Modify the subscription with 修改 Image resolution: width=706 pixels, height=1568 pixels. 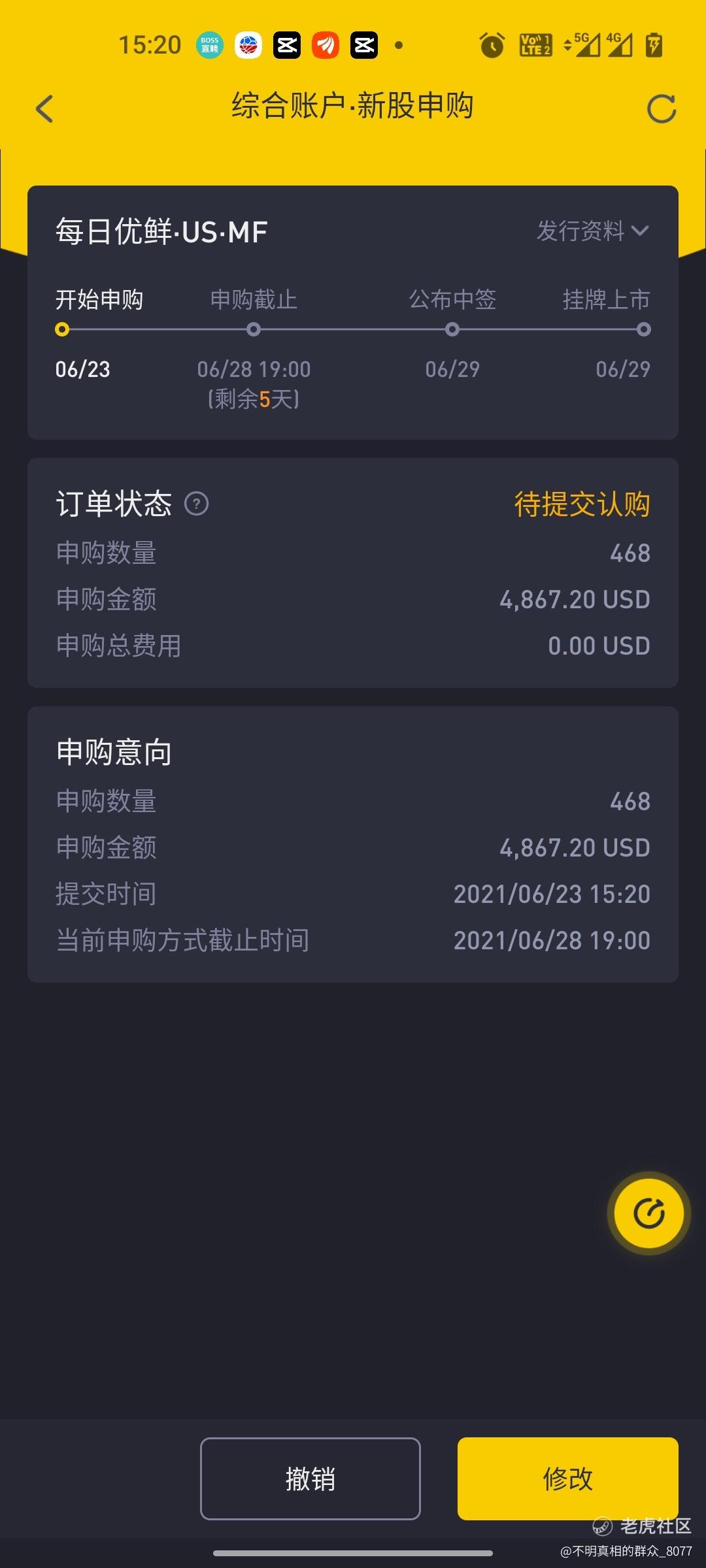(567, 1478)
